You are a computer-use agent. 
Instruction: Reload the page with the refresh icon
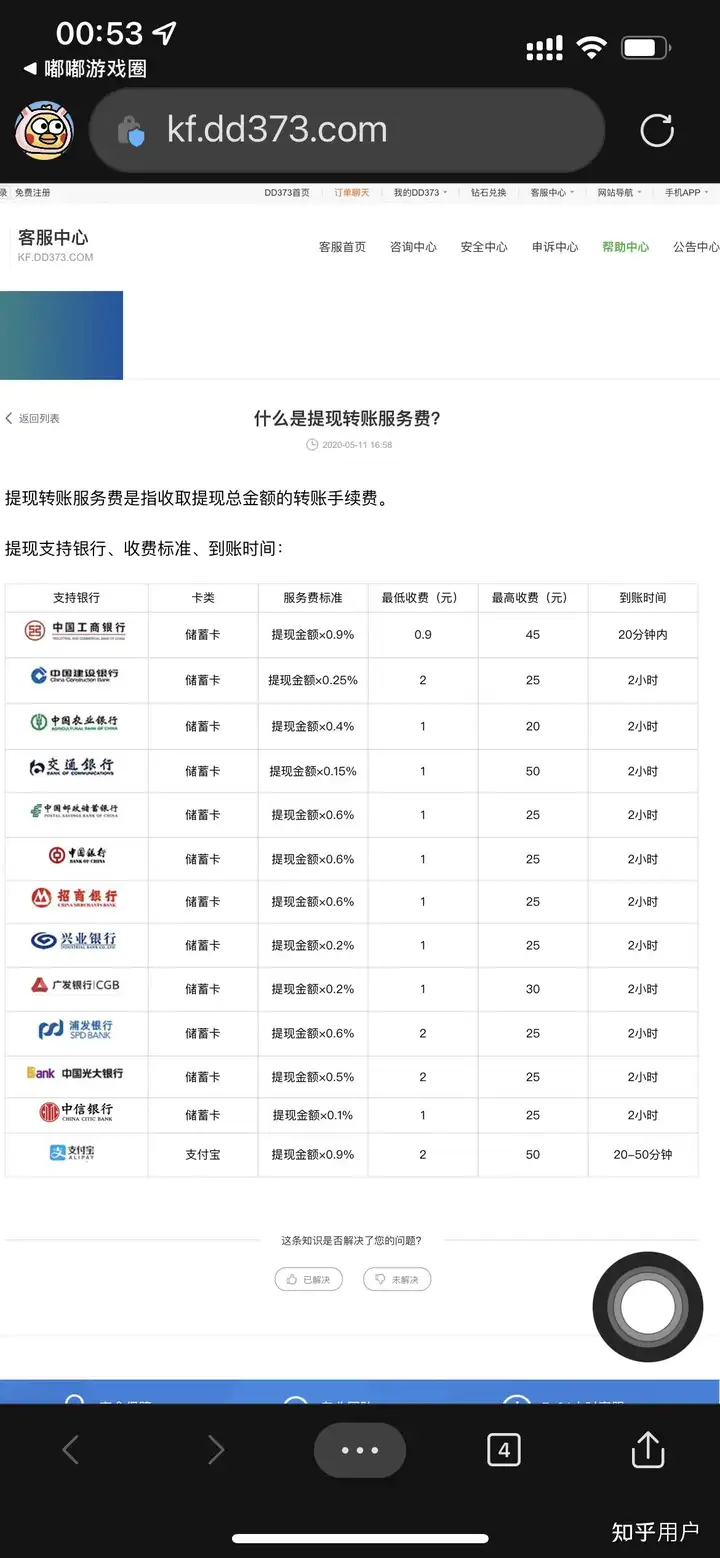657,130
